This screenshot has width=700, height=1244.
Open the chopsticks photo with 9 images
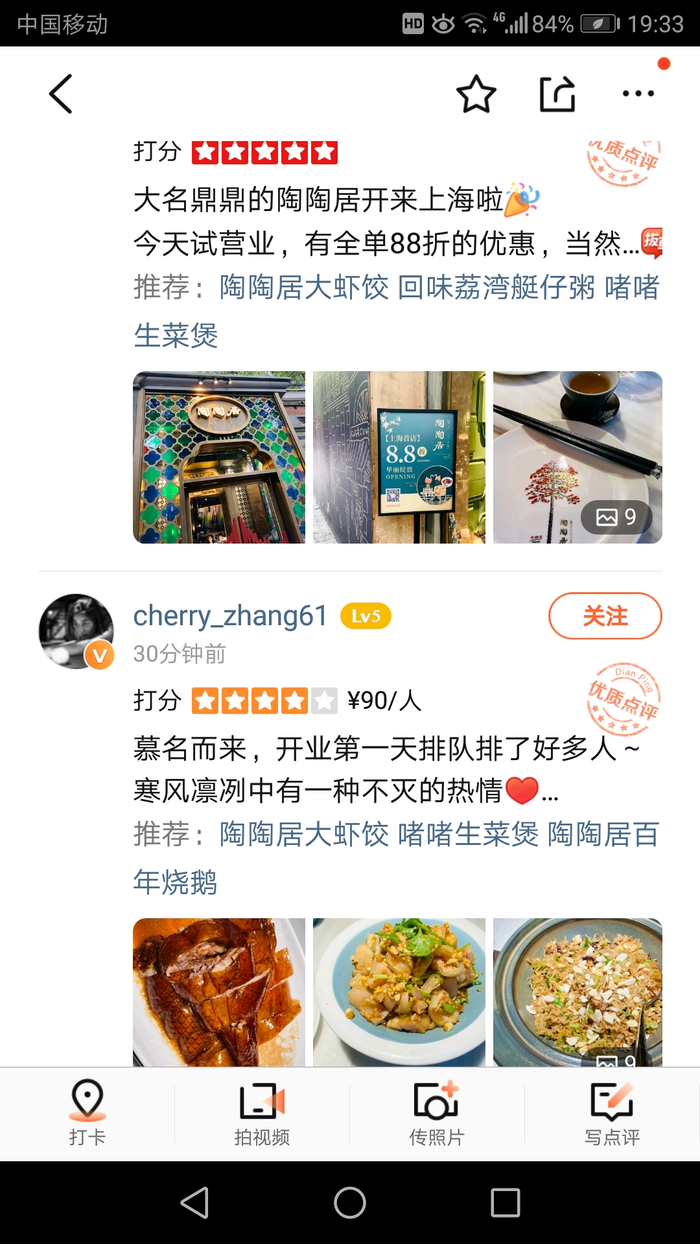(x=577, y=457)
